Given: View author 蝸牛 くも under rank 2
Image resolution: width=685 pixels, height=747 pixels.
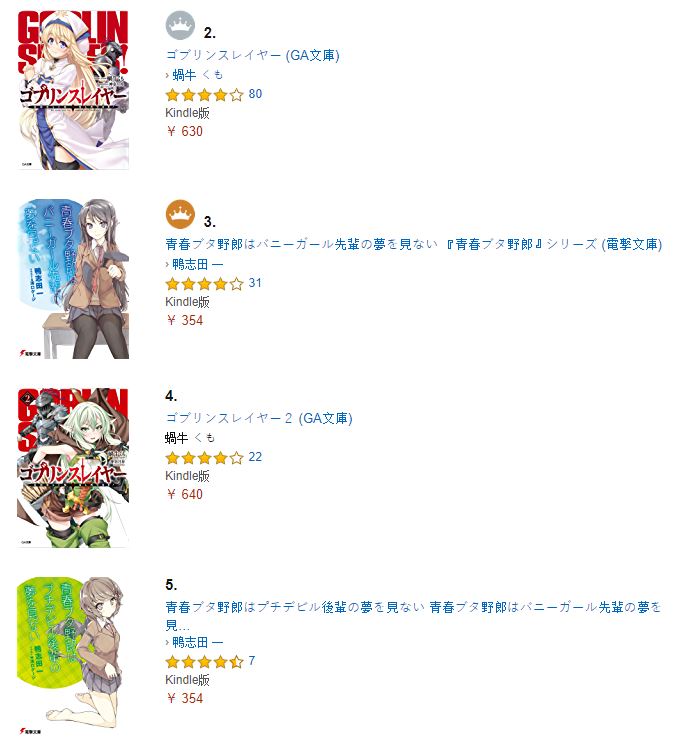Looking at the screenshot, I should coord(197,75).
